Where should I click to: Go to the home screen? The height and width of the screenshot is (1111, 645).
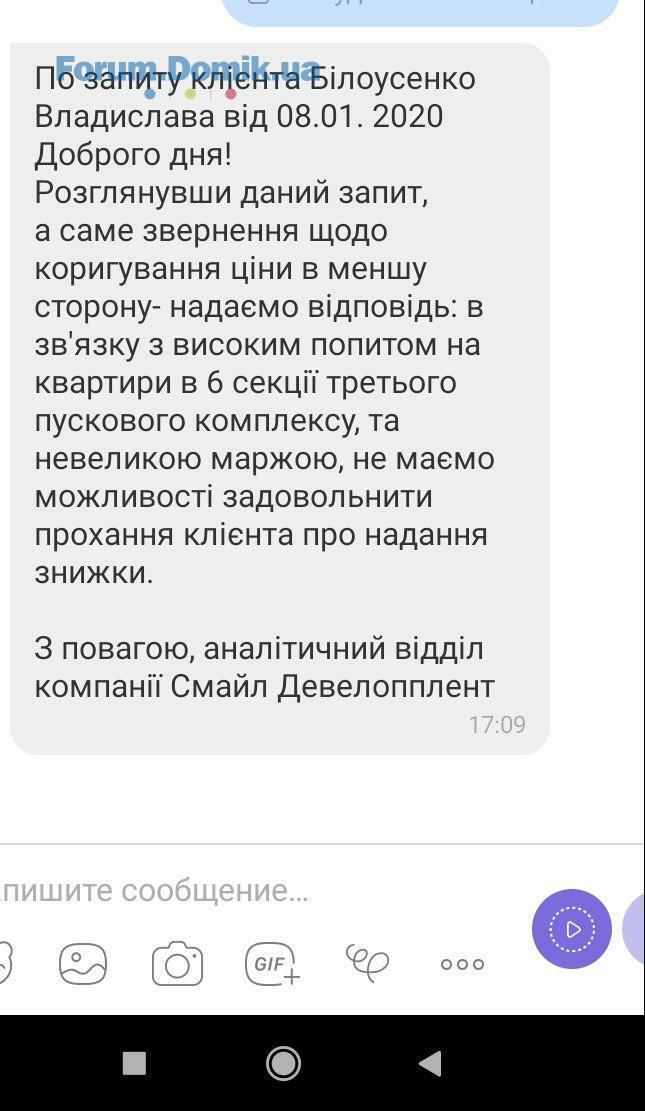click(284, 1063)
